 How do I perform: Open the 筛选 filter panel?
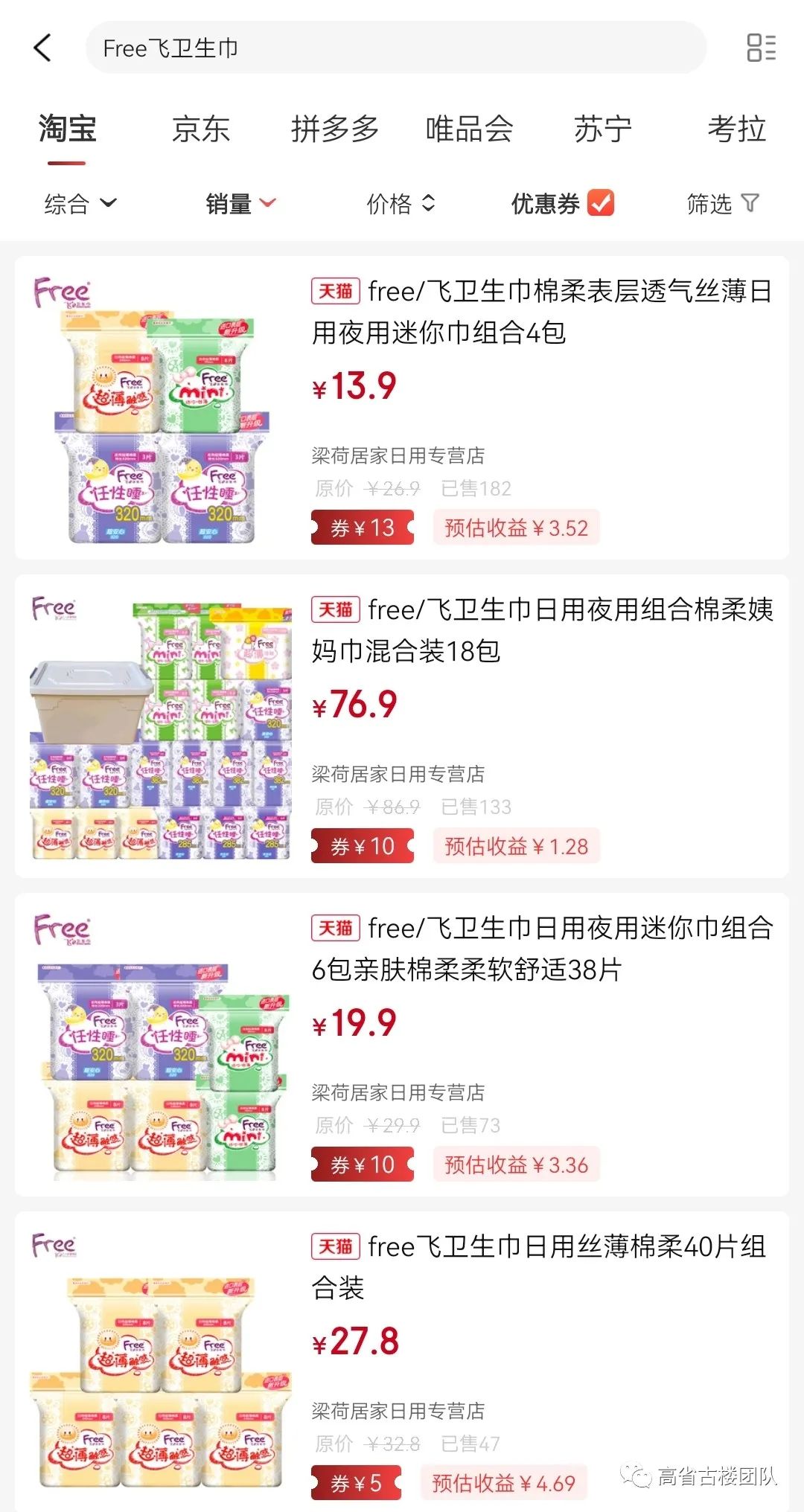722,203
